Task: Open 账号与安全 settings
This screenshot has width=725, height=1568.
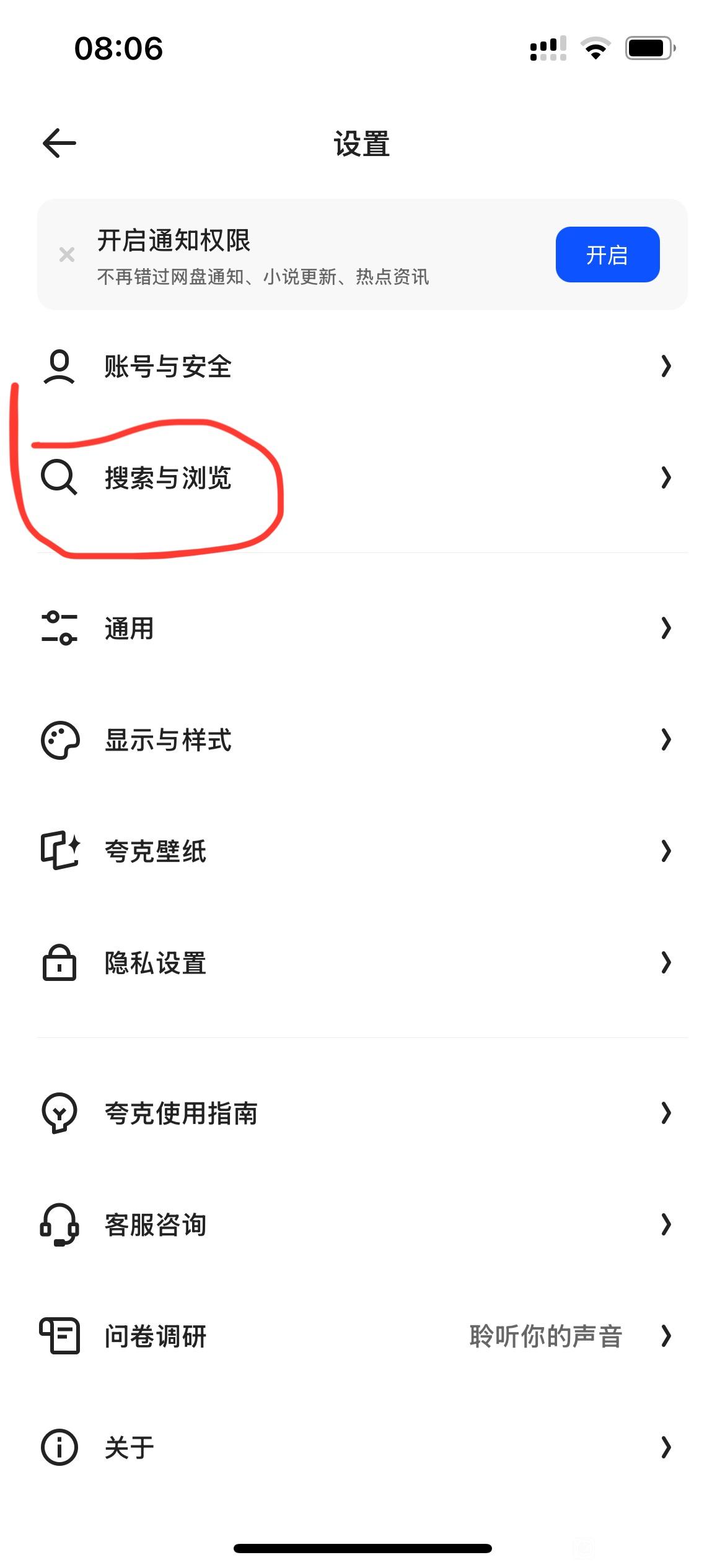Action: 362,366
